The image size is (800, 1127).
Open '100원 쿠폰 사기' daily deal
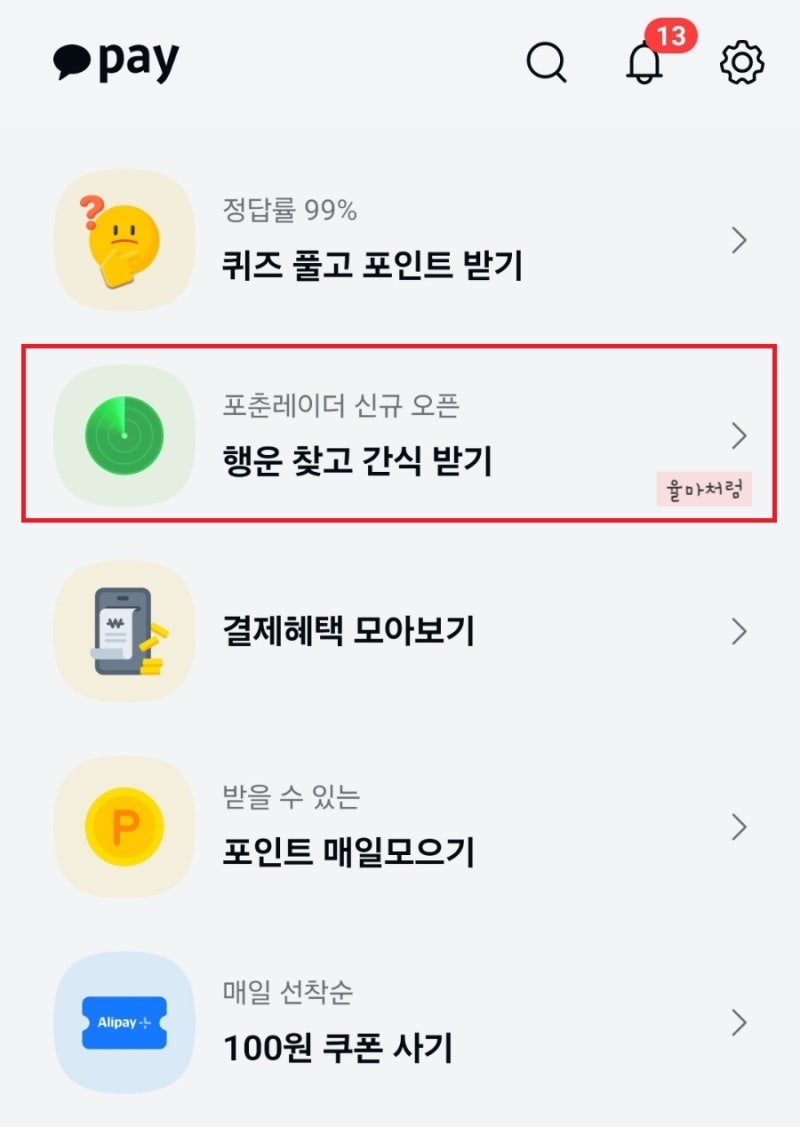pyautogui.click(x=340, y=1050)
